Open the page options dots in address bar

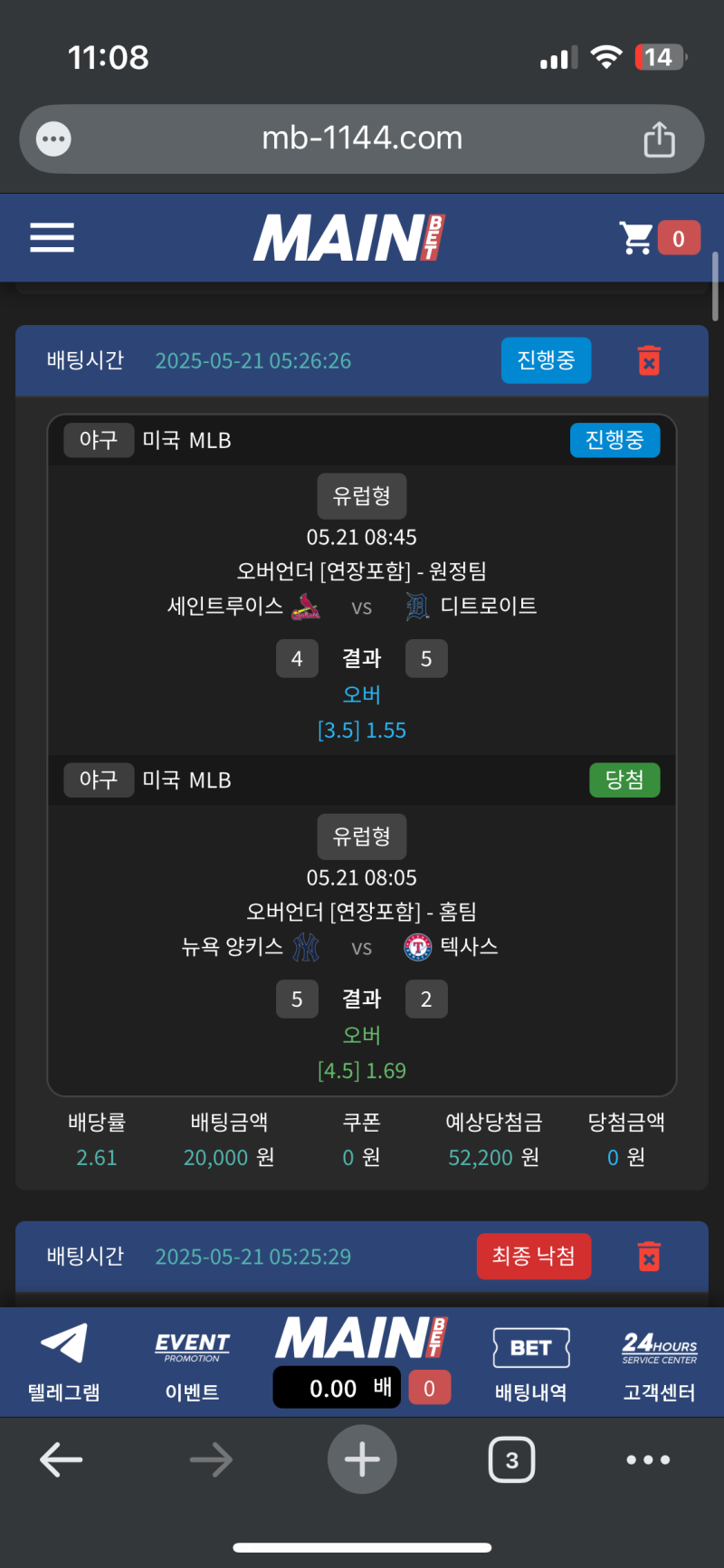pyautogui.click(x=53, y=139)
